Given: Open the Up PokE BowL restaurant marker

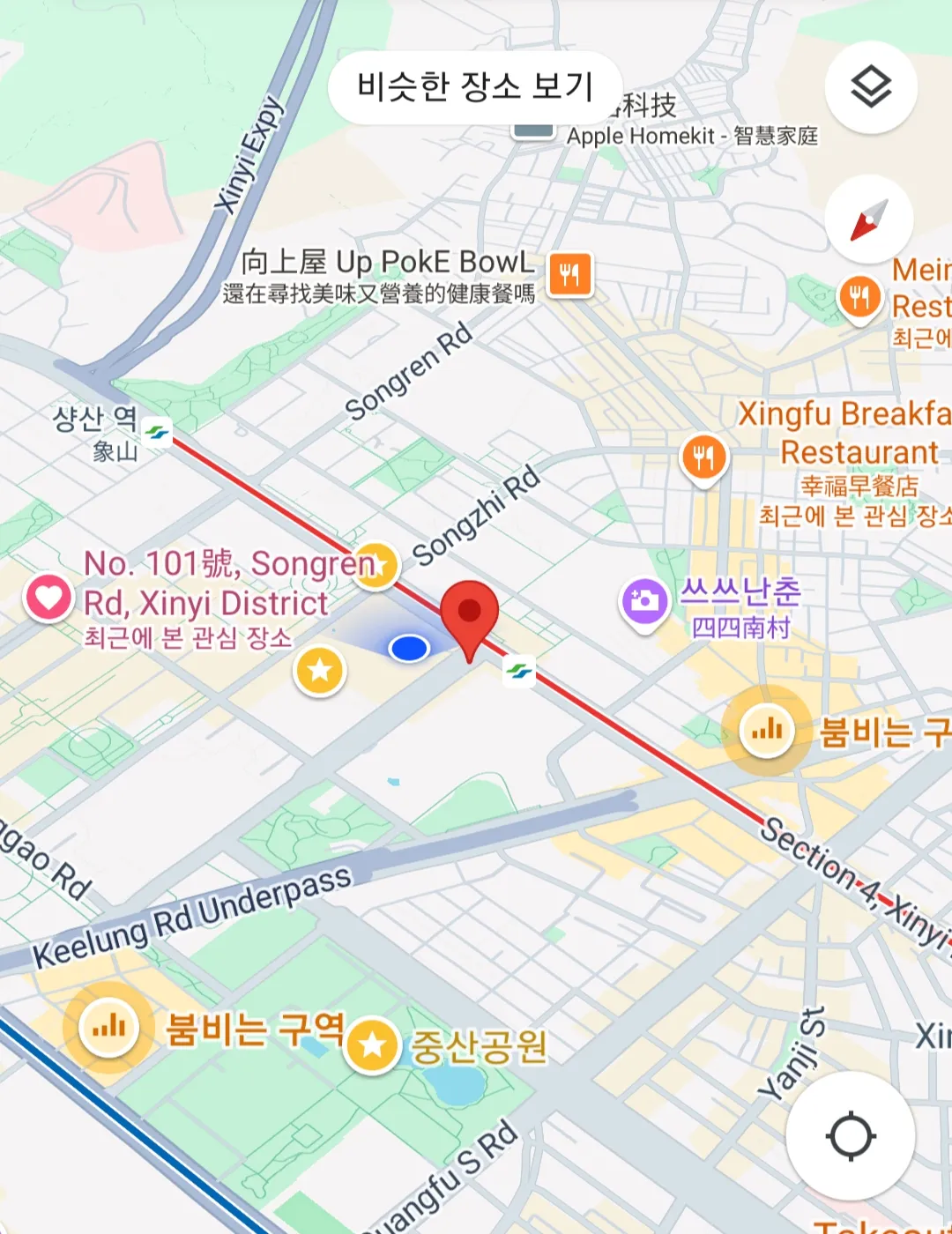Looking at the screenshot, I should coord(569,274).
